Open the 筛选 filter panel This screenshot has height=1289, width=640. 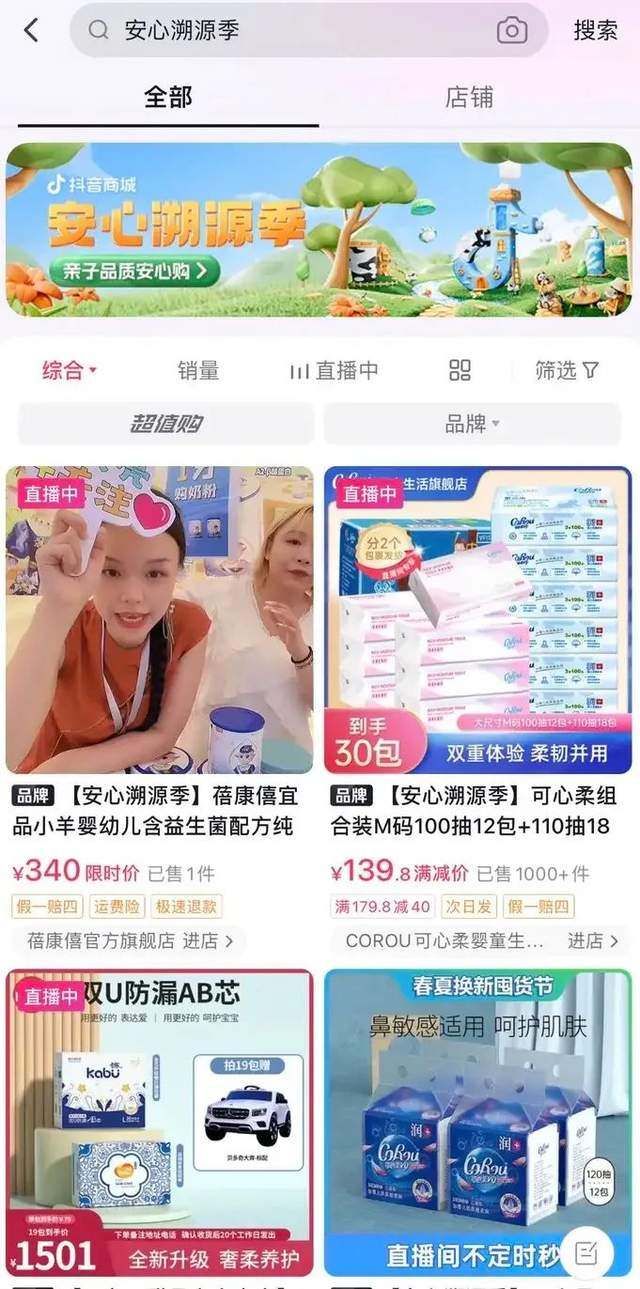[x=567, y=371]
